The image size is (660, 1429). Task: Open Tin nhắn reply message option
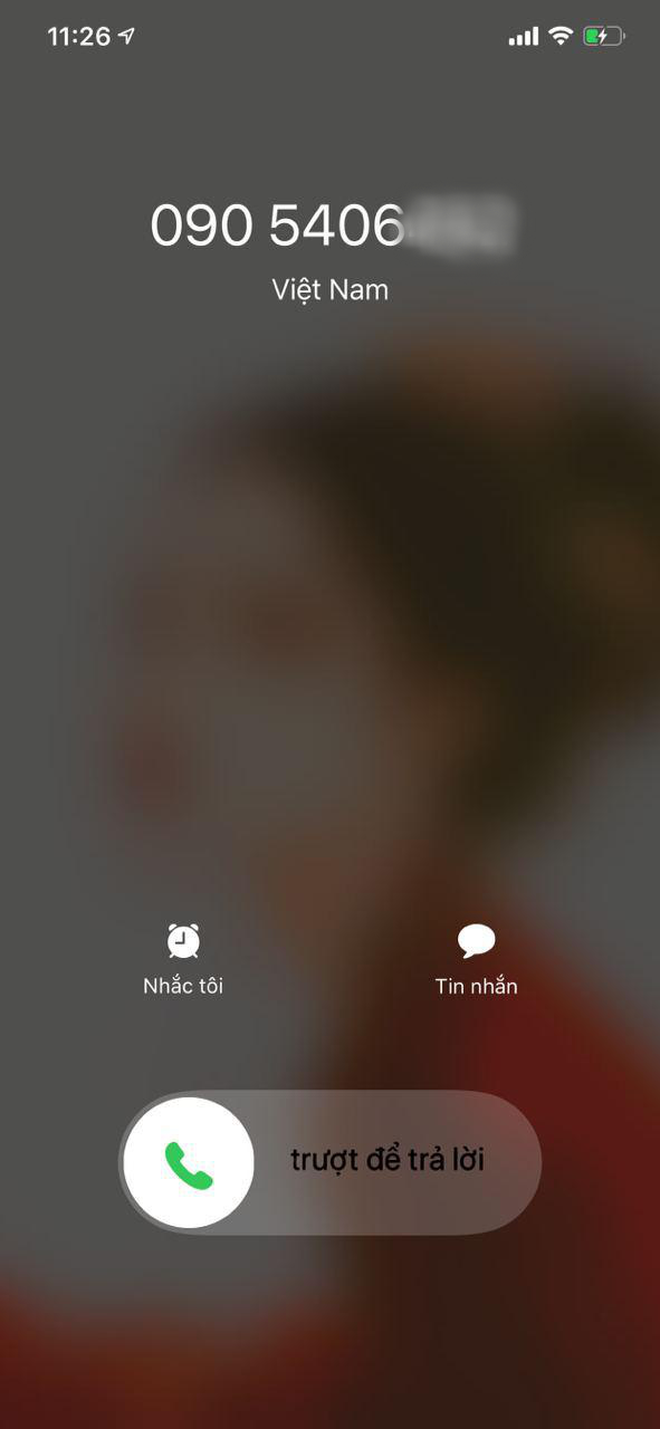click(476, 941)
